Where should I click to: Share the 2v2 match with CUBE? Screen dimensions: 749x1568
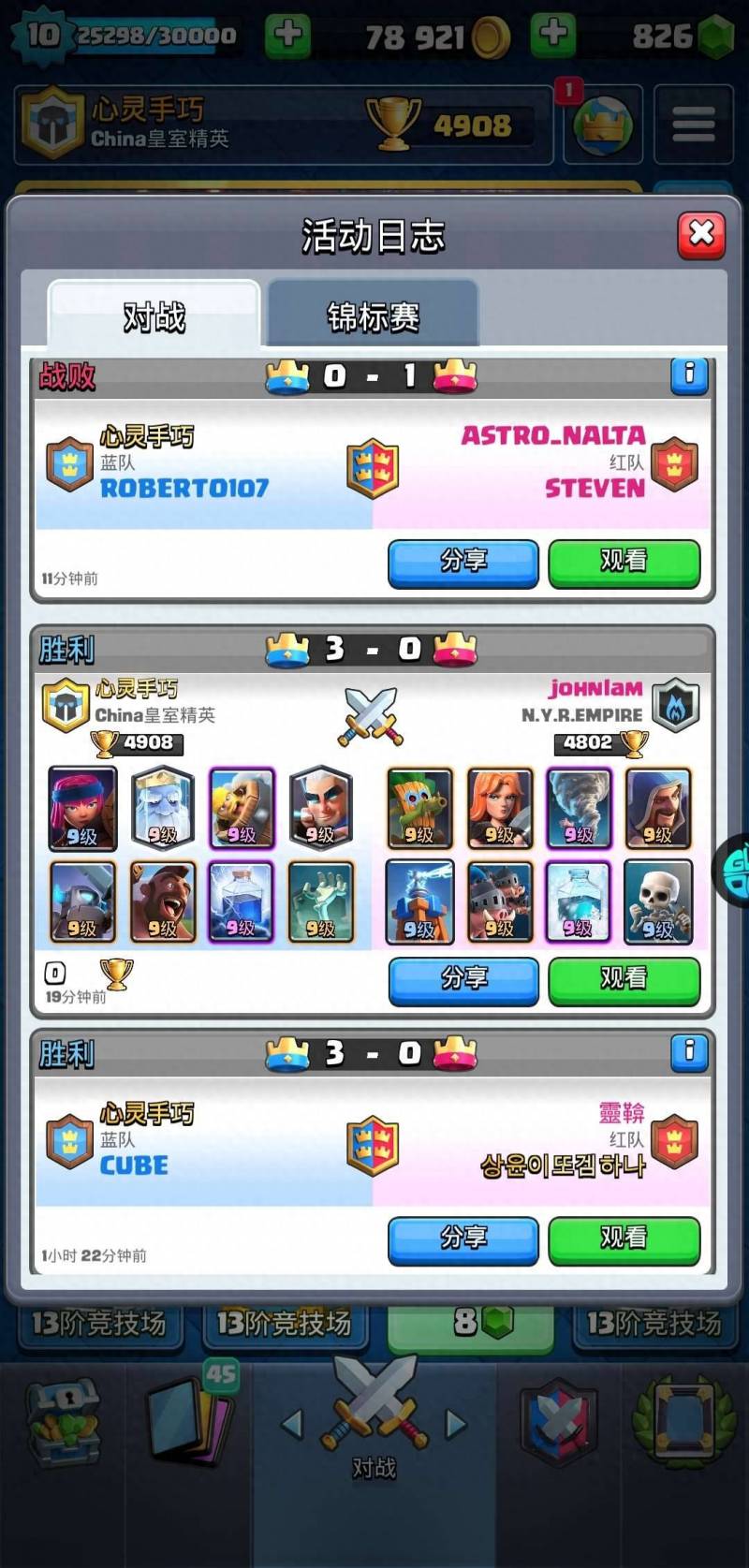(x=463, y=1238)
